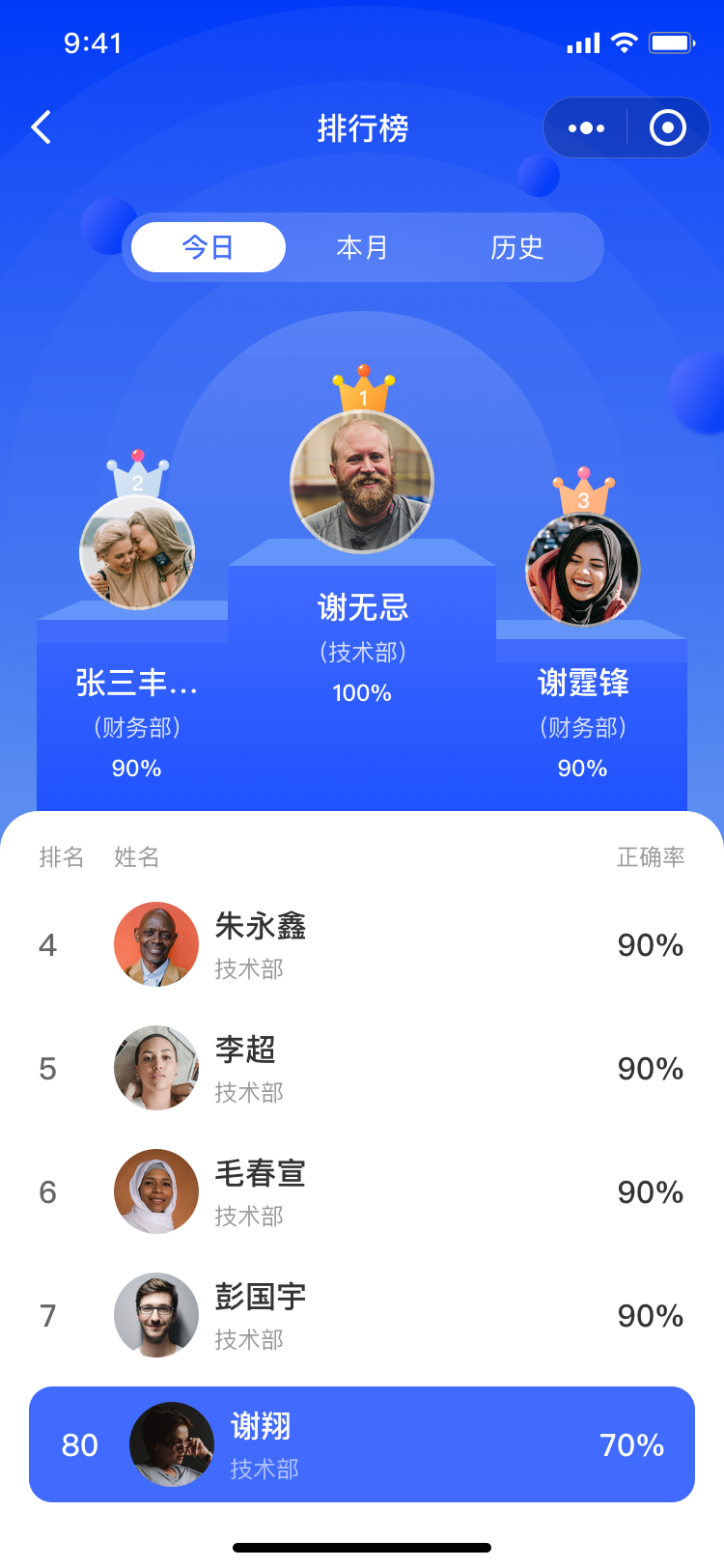This screenshot has width=724, height=1568.
Task: Switch to the 历史 tab
Action: (x=516, y=248)
